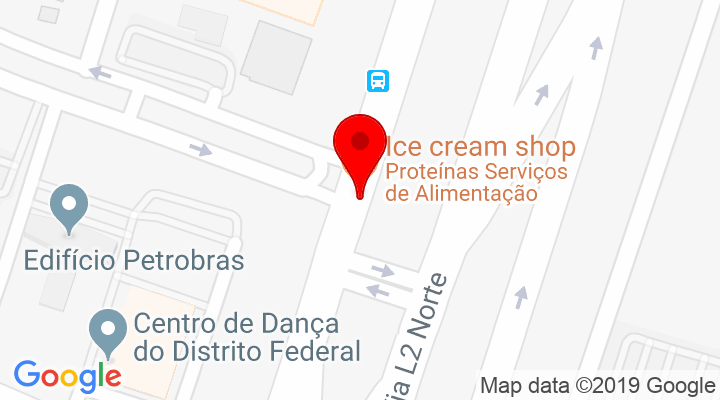This screenshot has height=400, width=720.
Task: Tap the bus stop icon
Action: [379, 81]
